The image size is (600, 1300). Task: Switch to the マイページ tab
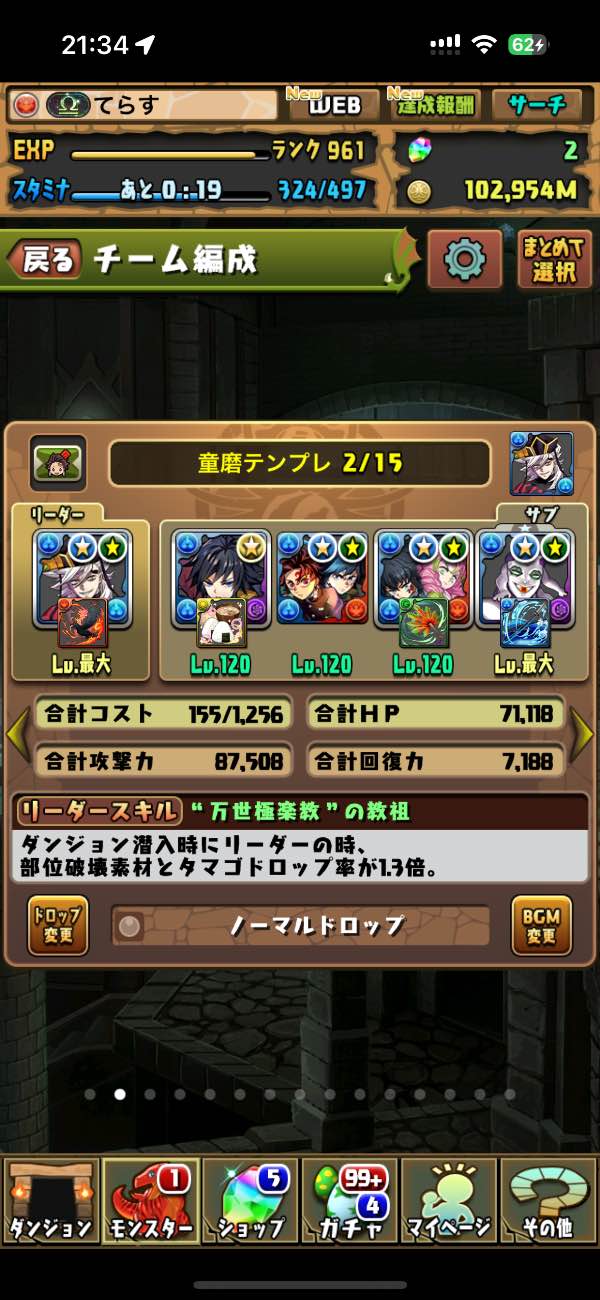tap(449, 1200)
